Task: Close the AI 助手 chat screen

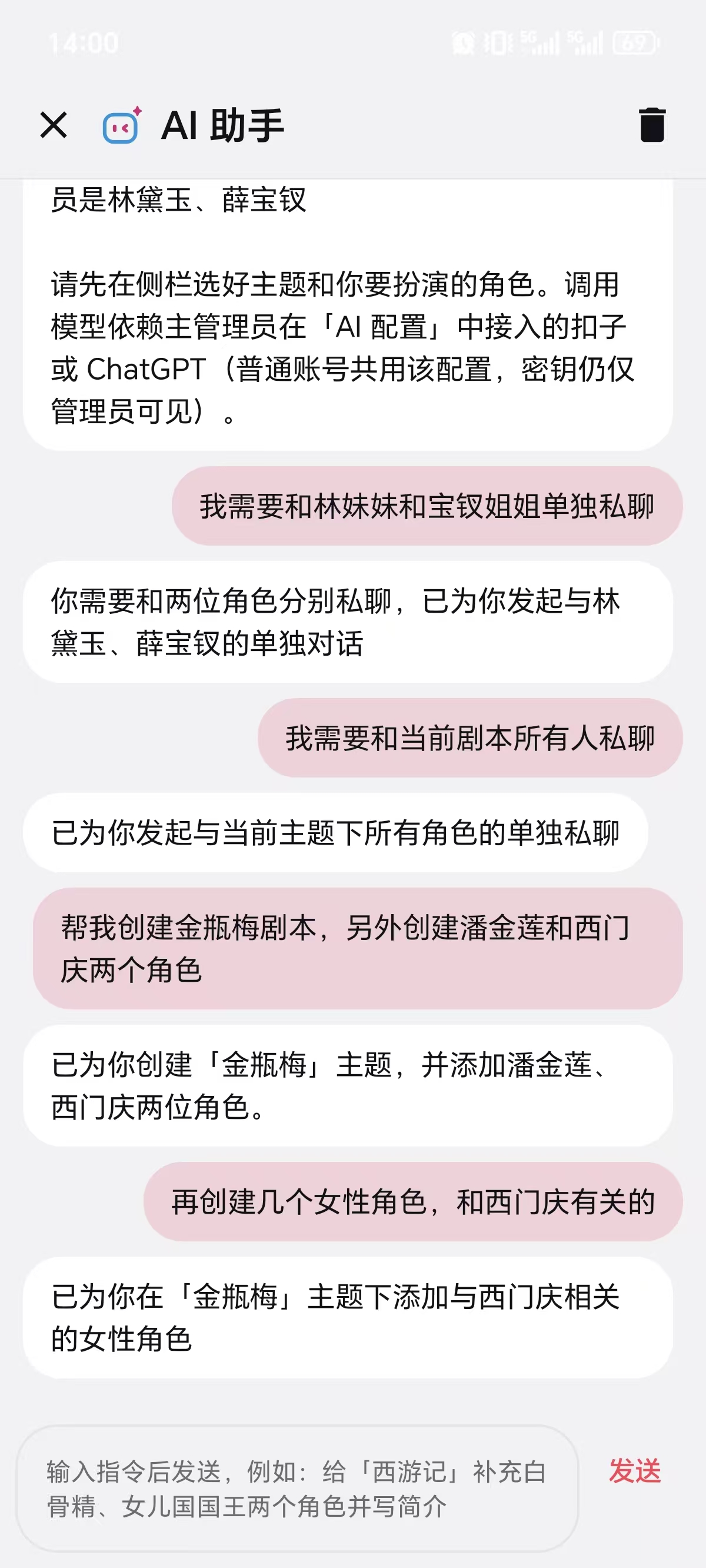Action: tap(54, 125)
